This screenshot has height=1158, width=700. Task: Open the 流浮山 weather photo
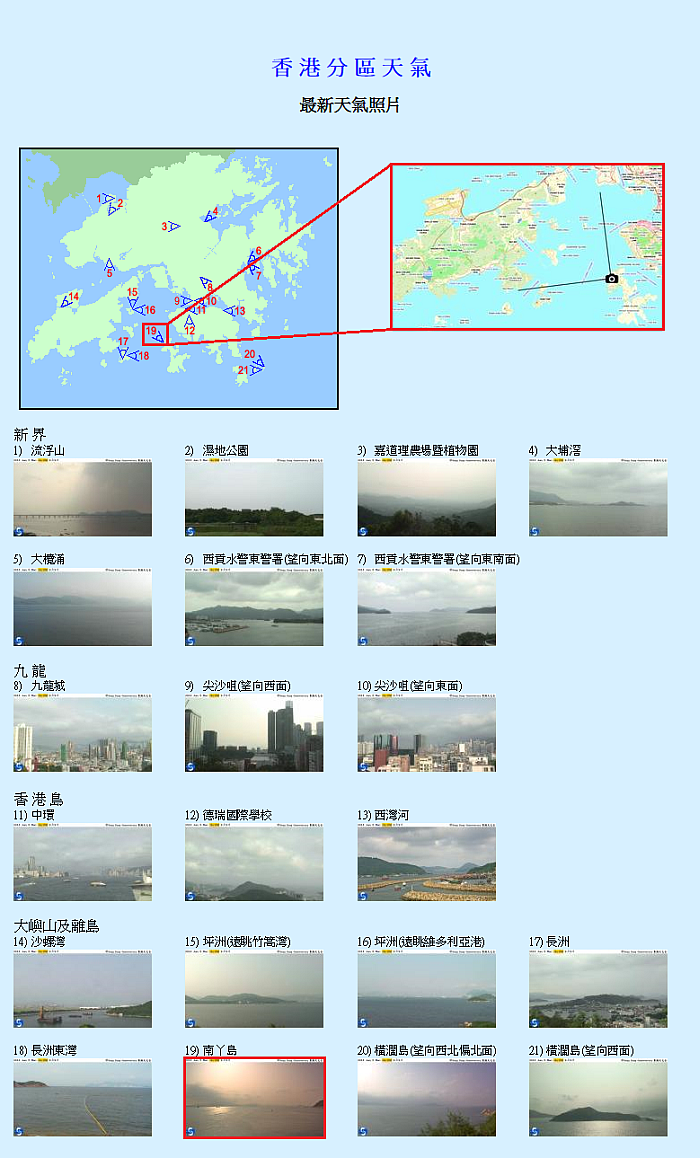click(x=82, y=498)
